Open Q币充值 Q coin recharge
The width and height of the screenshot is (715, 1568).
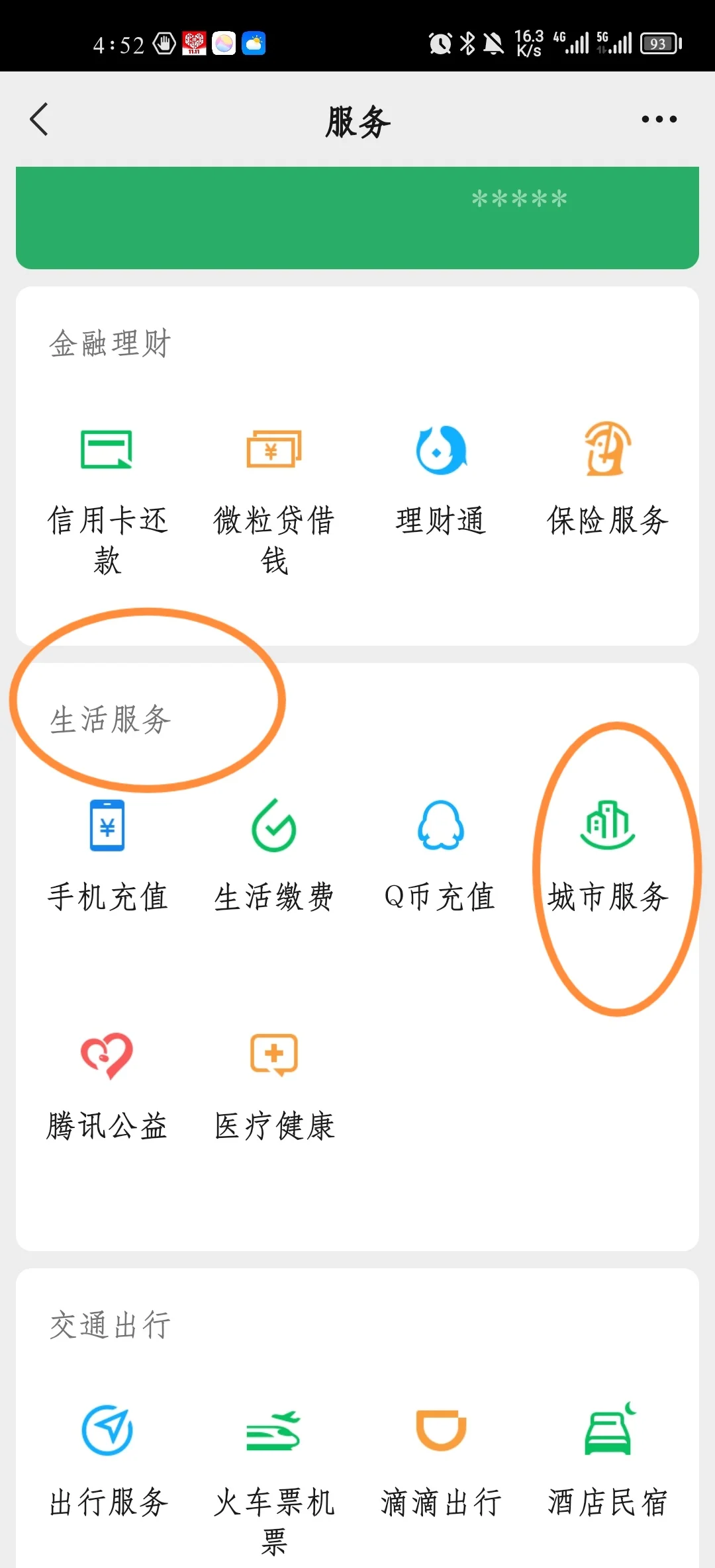pos(440,853)
